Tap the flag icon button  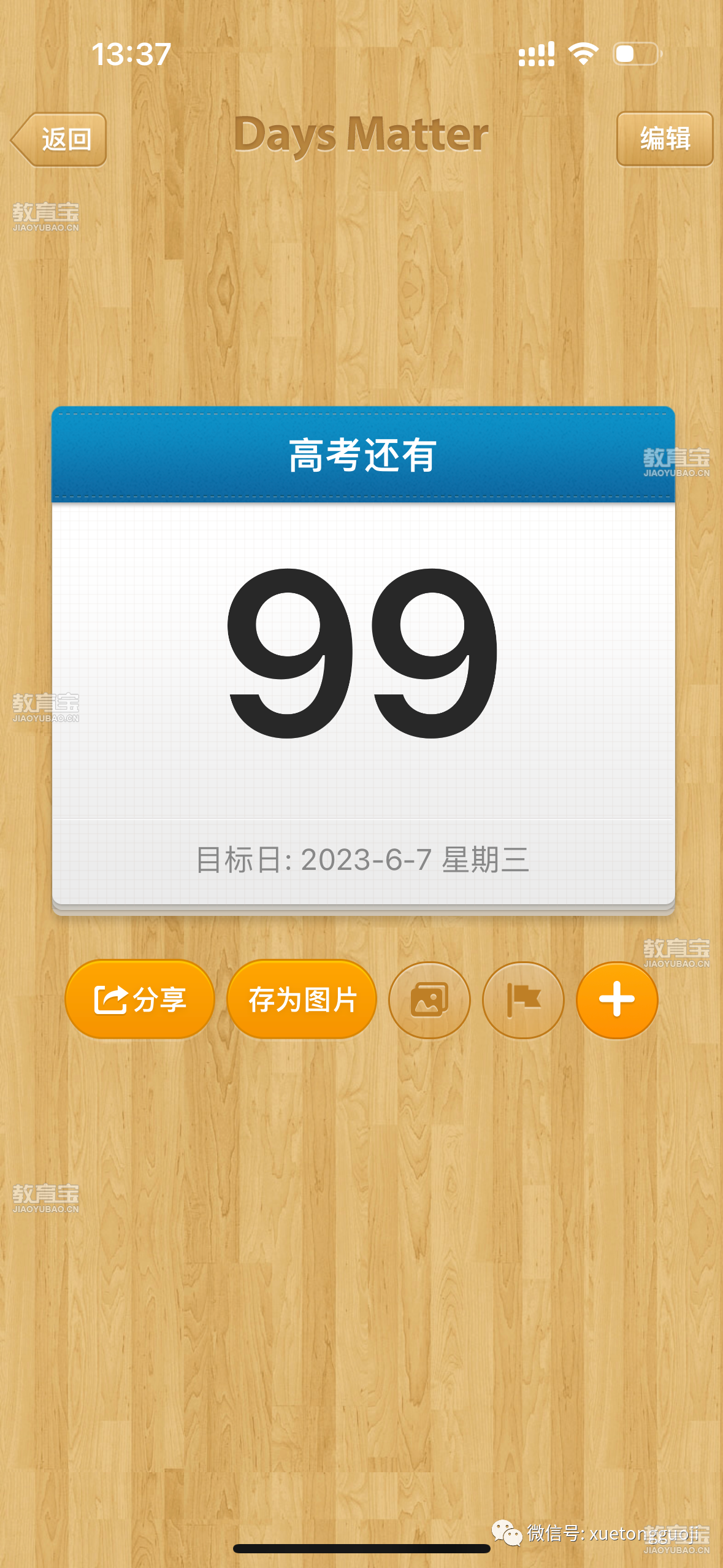[522, 999]
